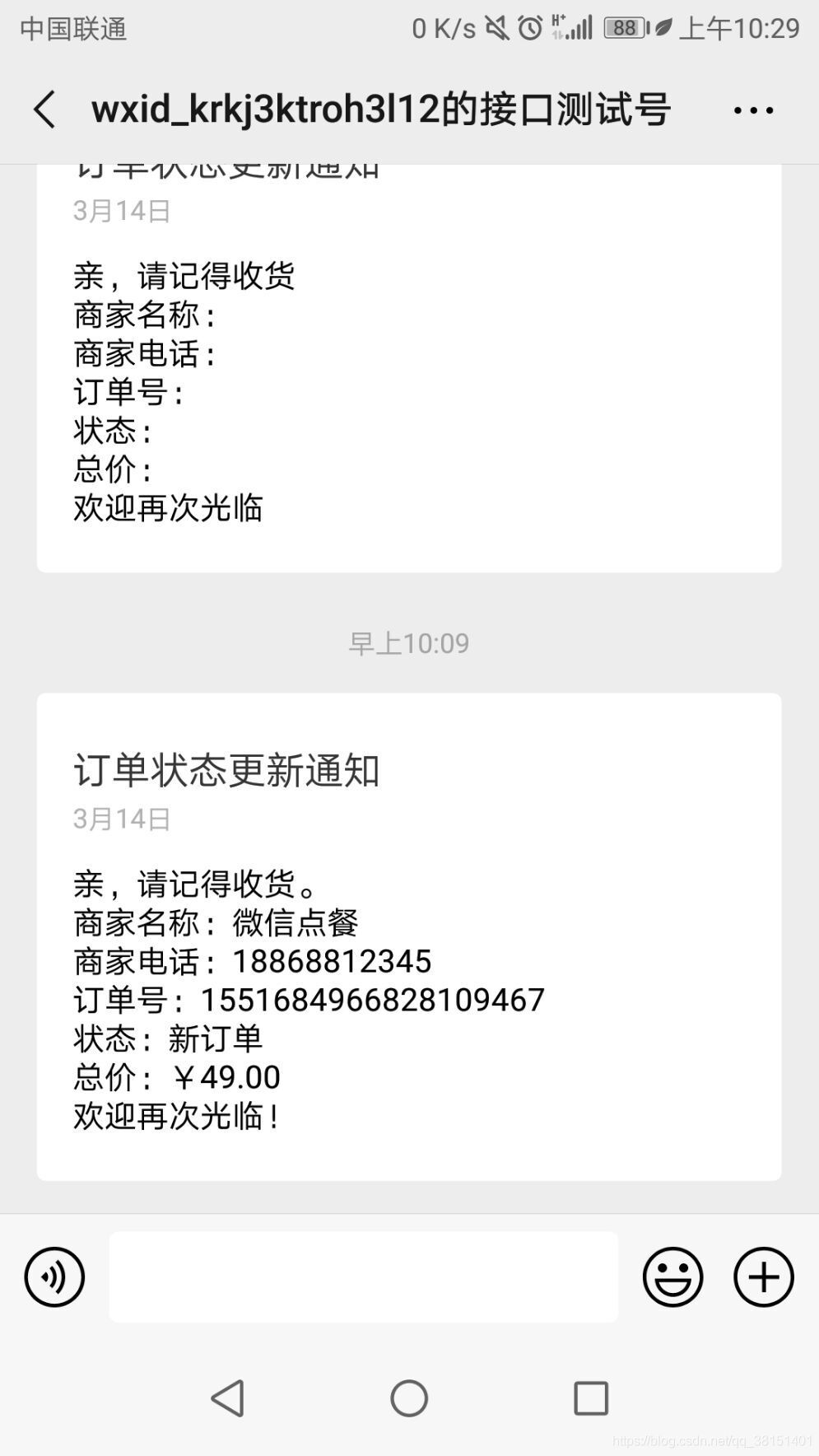Open the plus attachment menu
This screenshot has height=1456, width=819.
pyautogui.click(x=763, y=1277)
